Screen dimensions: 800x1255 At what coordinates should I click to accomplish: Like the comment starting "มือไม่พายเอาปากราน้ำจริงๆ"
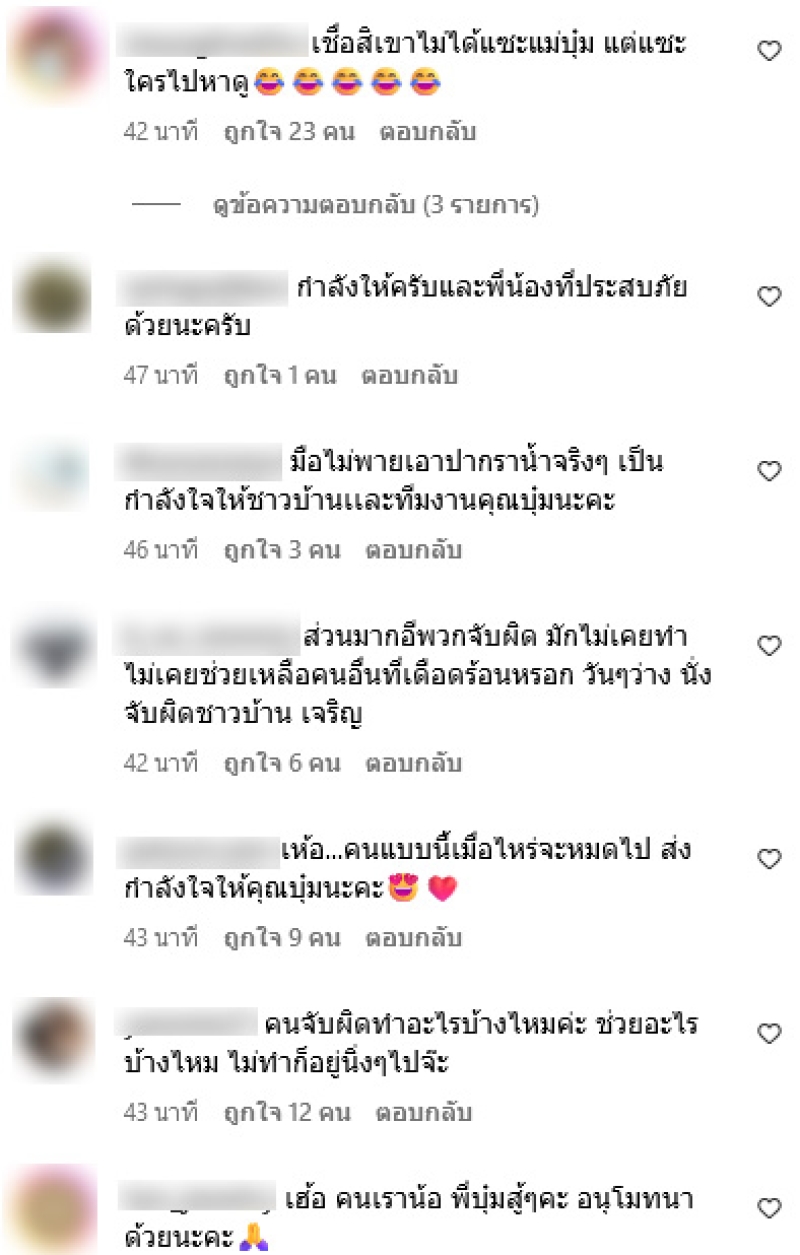(768, 471)
